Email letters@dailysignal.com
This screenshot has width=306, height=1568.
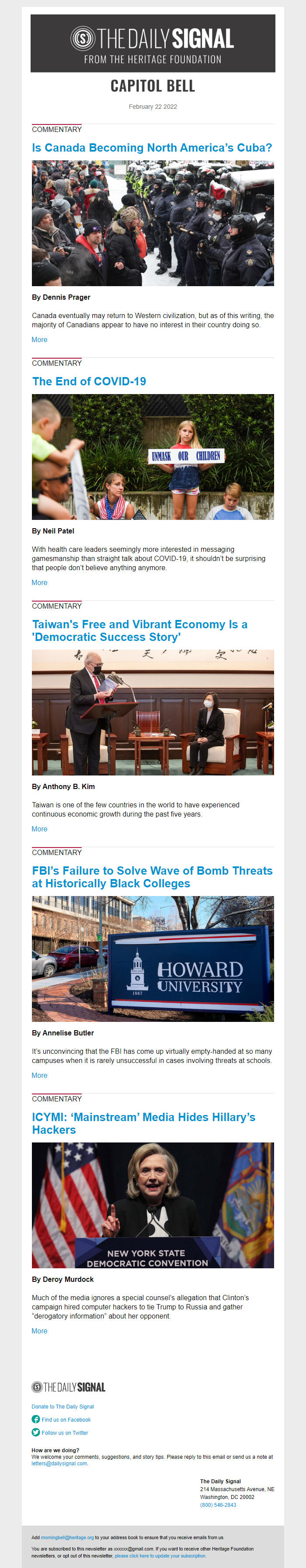(59, 1463)
